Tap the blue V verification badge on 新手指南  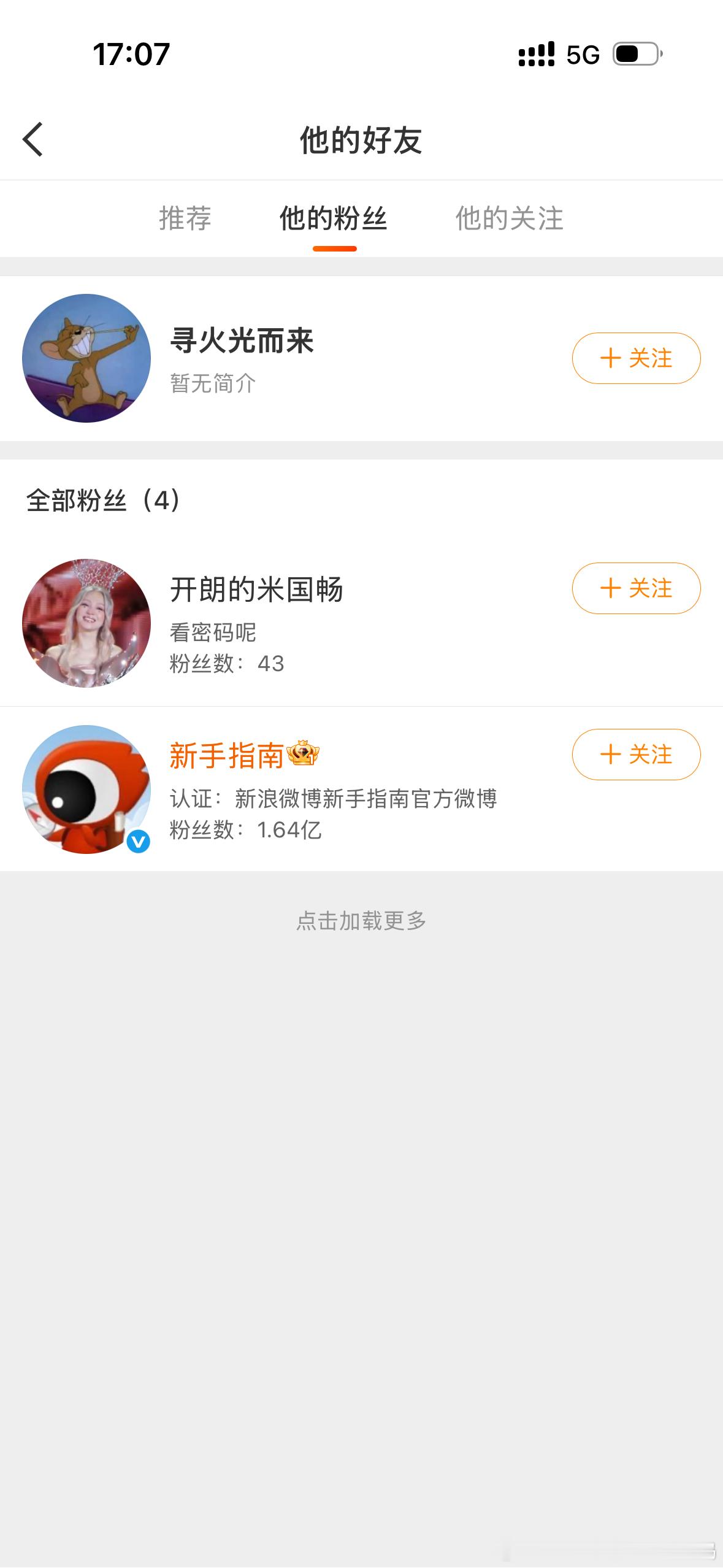click(x=138, y=842)
